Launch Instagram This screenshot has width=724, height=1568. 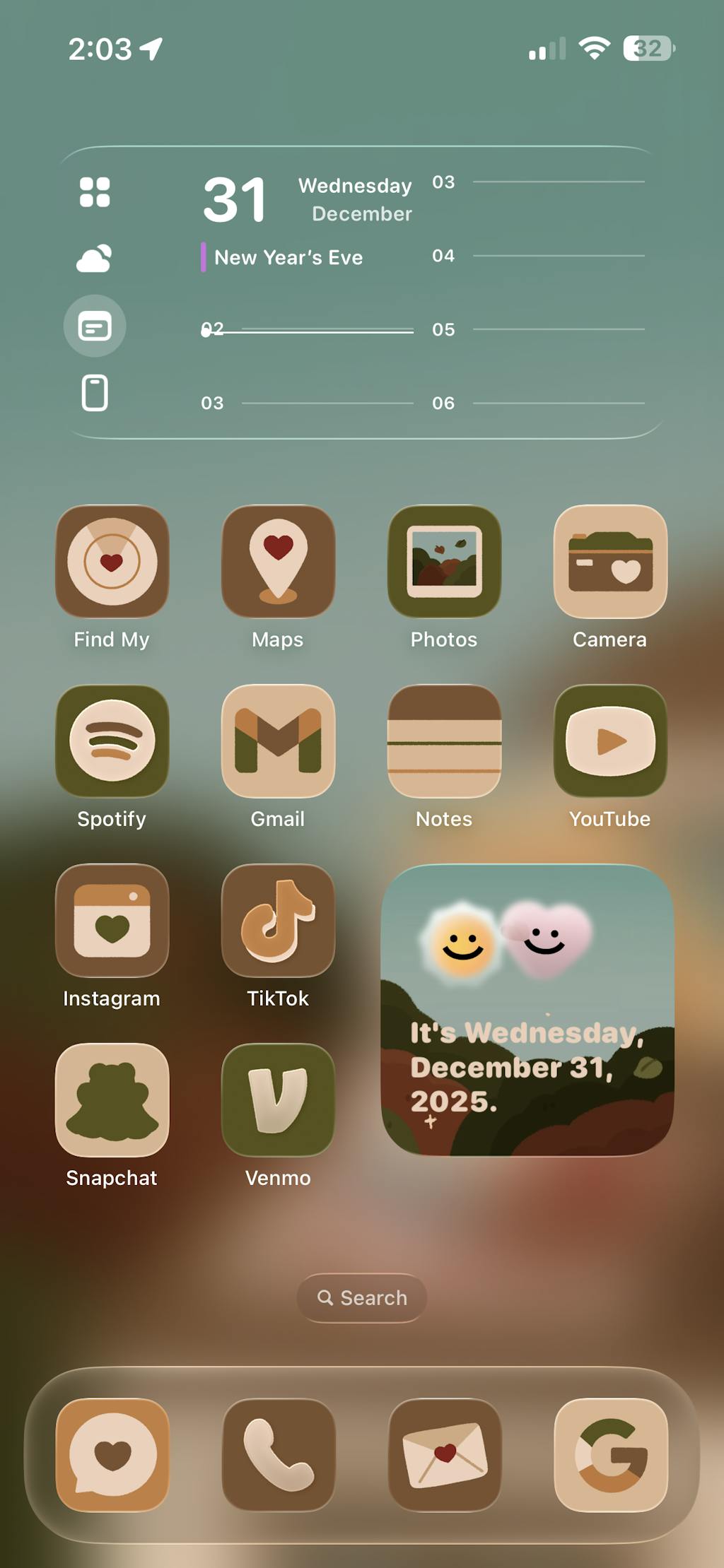point(112,921)
